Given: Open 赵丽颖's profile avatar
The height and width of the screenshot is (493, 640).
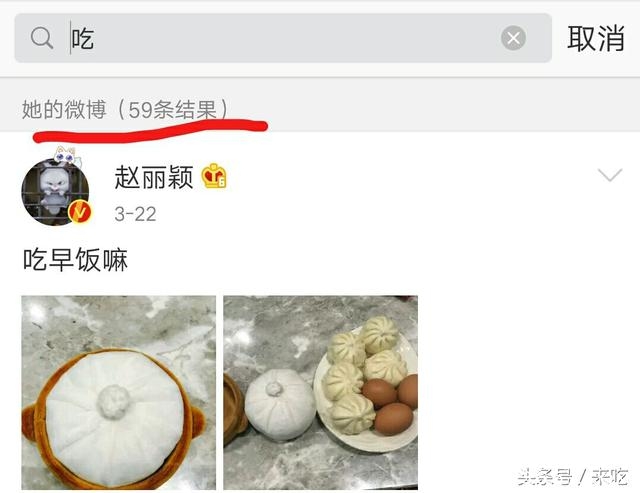Looking at the screenshot, I should click(x=56, y=191).
